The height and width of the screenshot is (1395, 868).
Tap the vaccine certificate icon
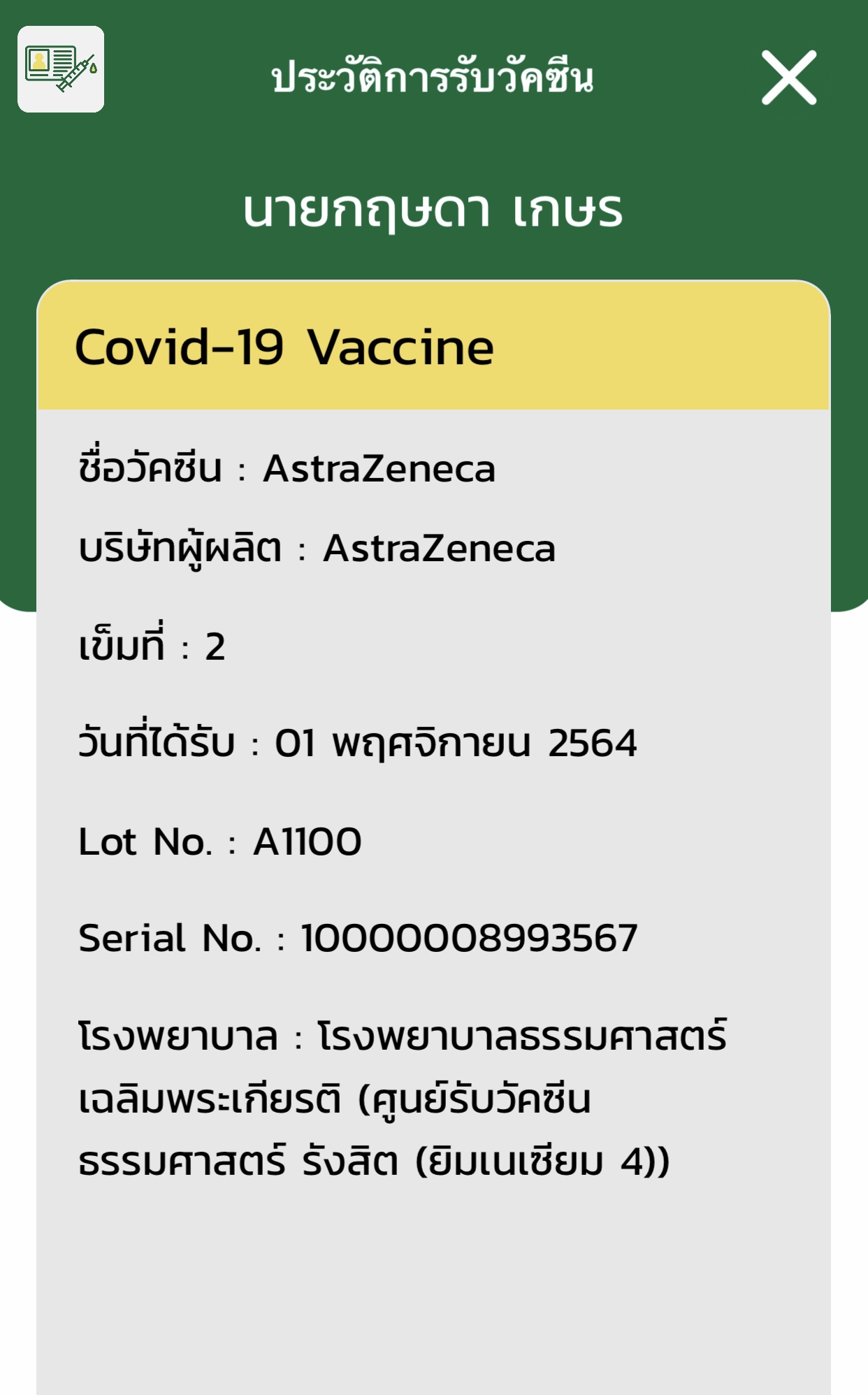coord(61,69)
